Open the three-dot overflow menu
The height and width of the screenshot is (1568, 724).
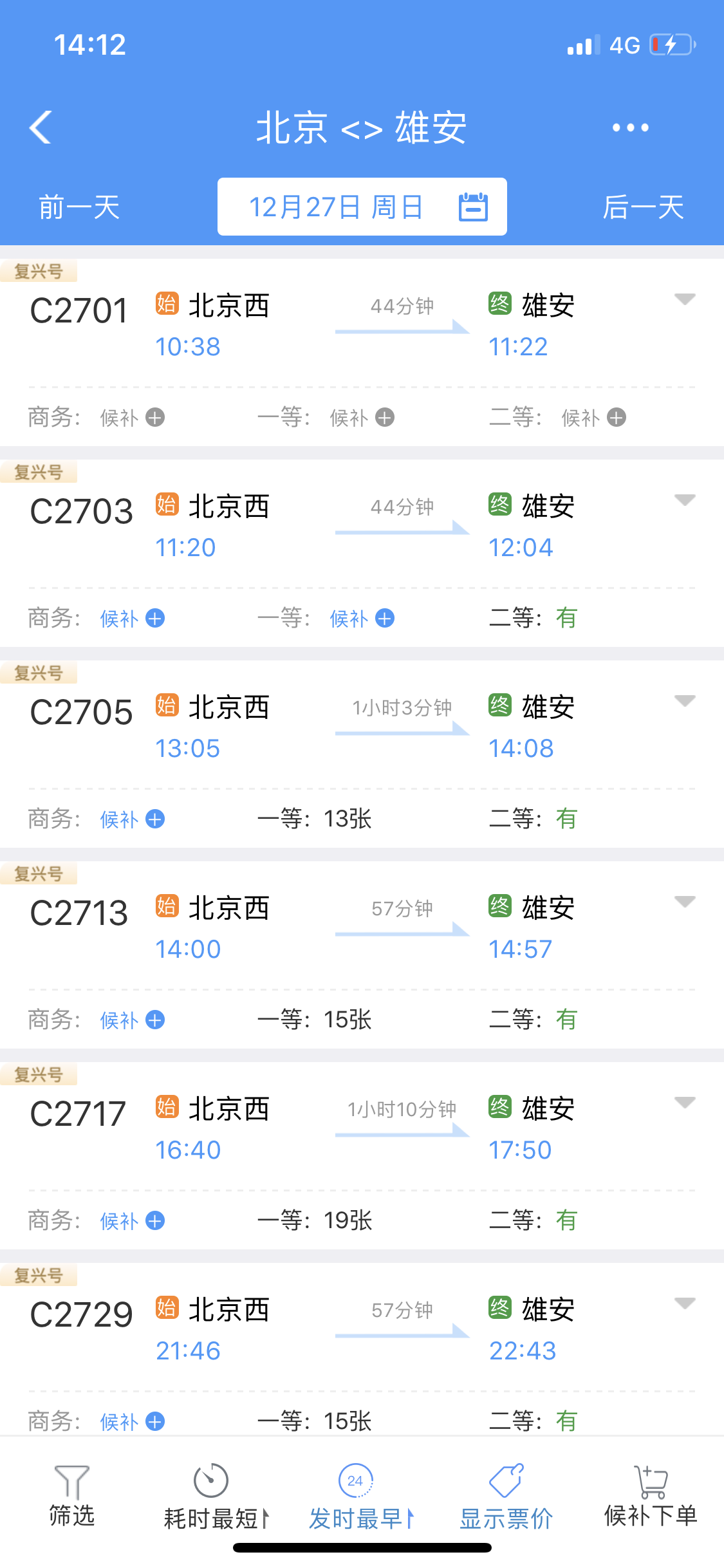pos(630,127)
